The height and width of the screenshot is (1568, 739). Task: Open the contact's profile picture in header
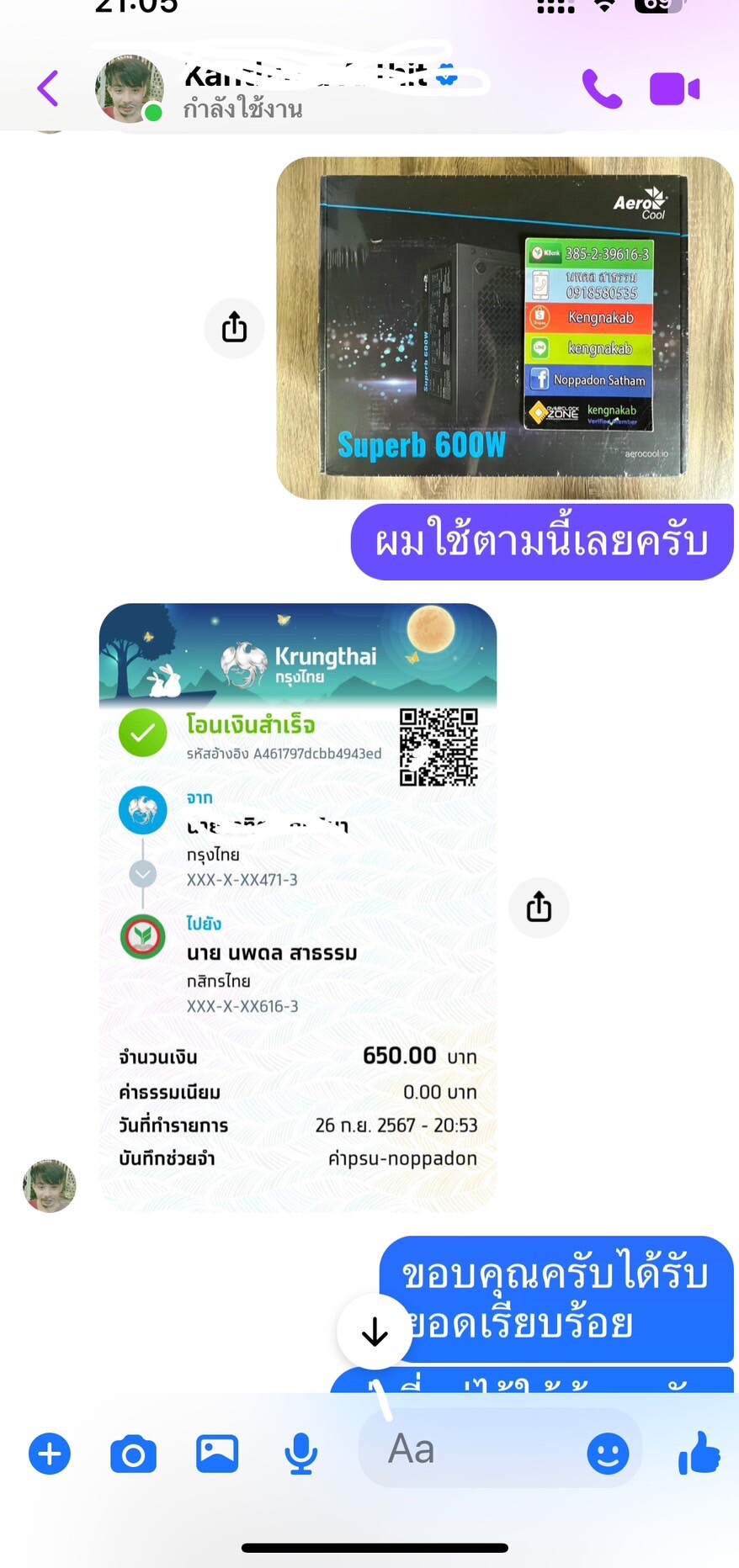(130, 89)
